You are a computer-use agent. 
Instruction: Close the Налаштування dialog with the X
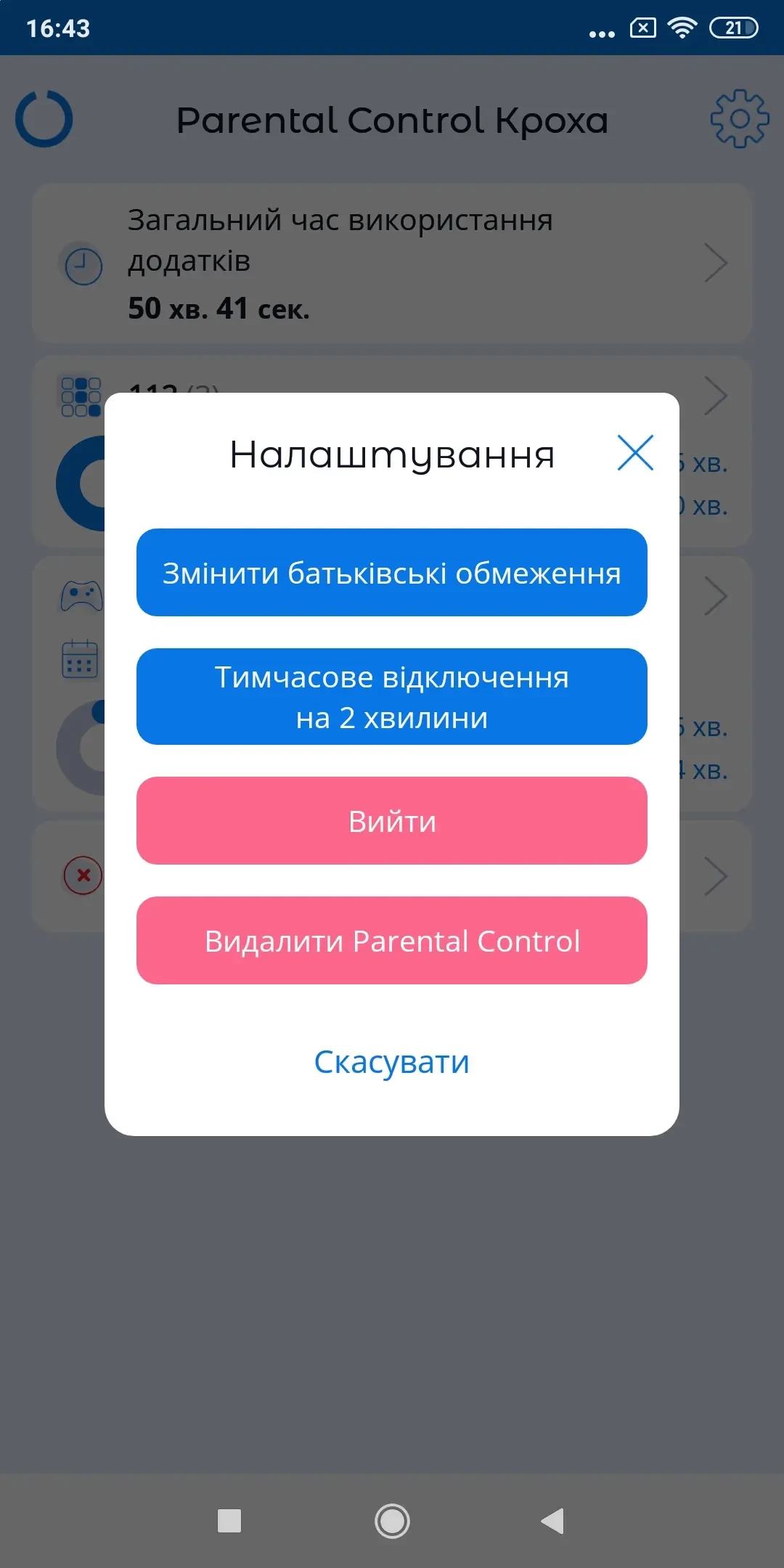point(635,453)
